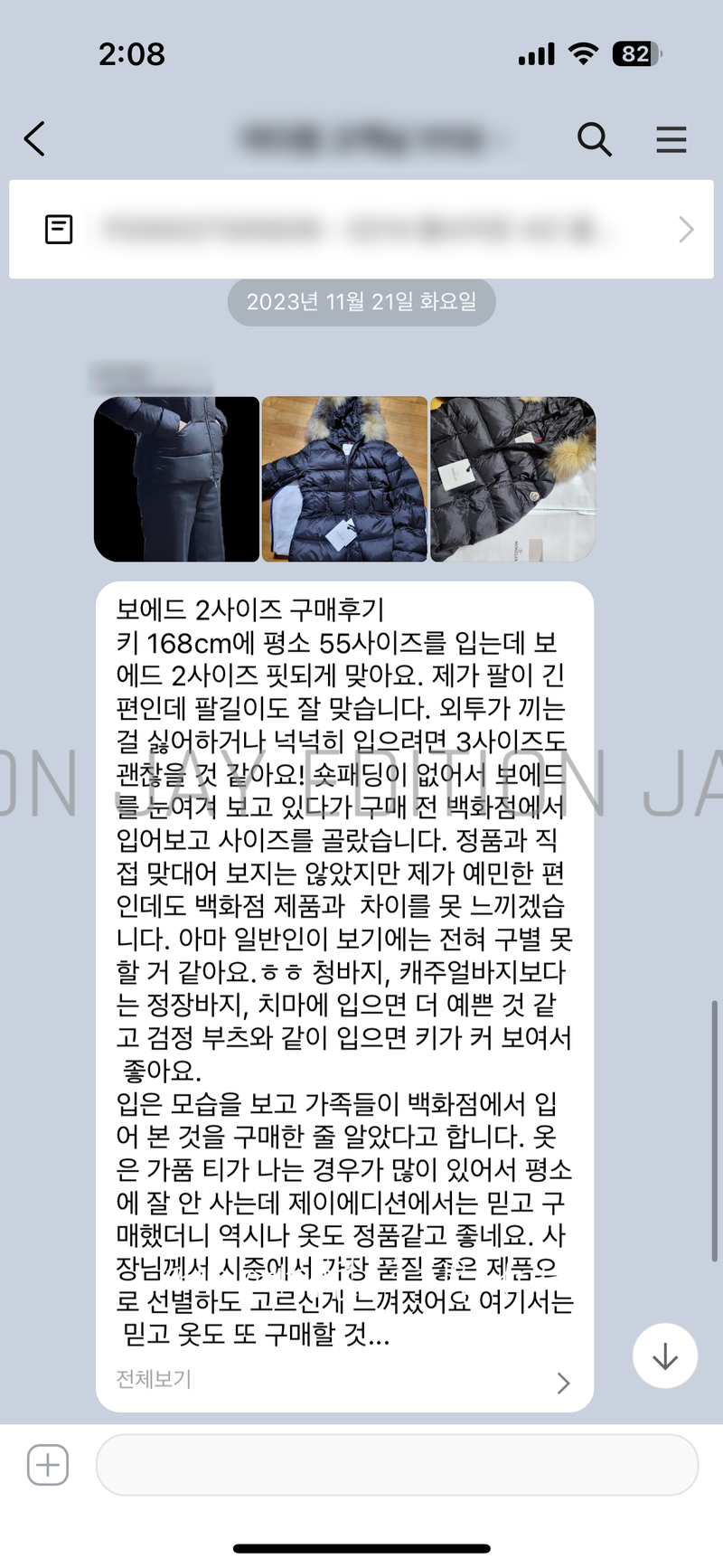Screen dimensions: 723x1568
Task: Tap 전체보기 to read the full review
Action: [154, 1379]
